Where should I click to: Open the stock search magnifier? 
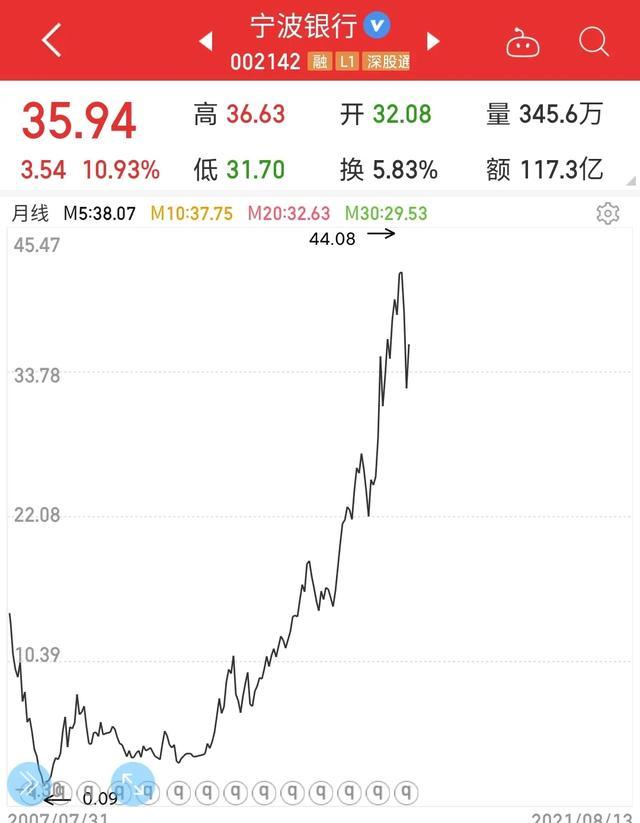coord(594,41)
